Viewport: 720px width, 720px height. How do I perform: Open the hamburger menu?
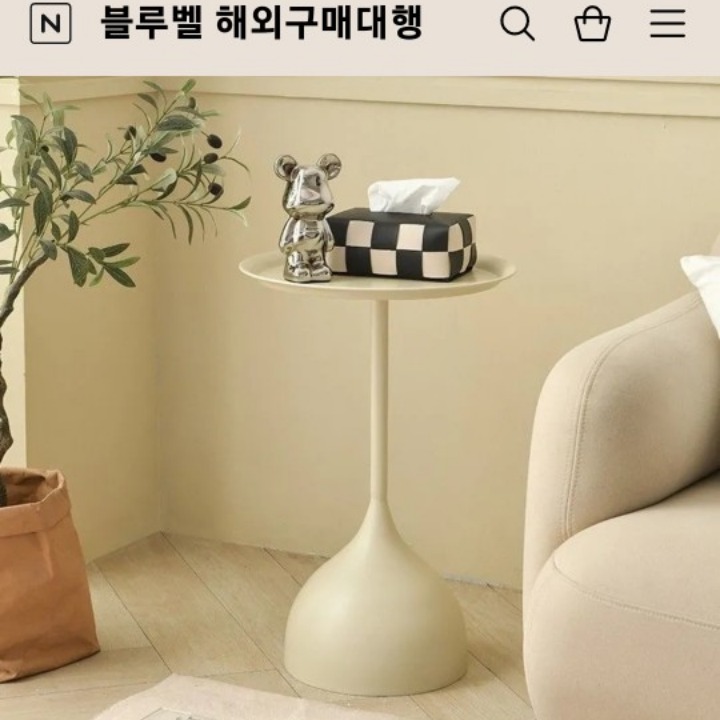667,24
